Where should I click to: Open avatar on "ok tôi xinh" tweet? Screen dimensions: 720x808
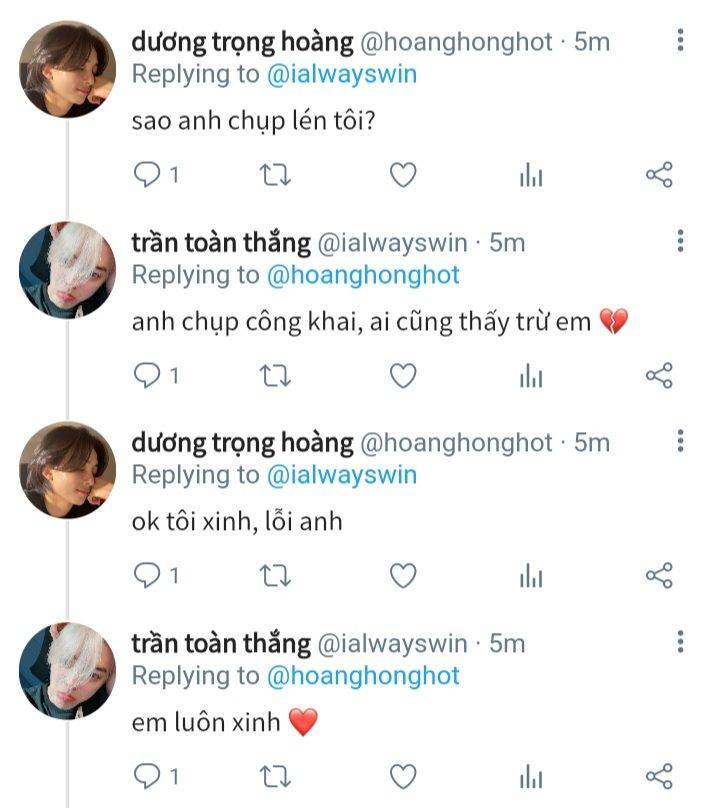(x=68, y=470)
